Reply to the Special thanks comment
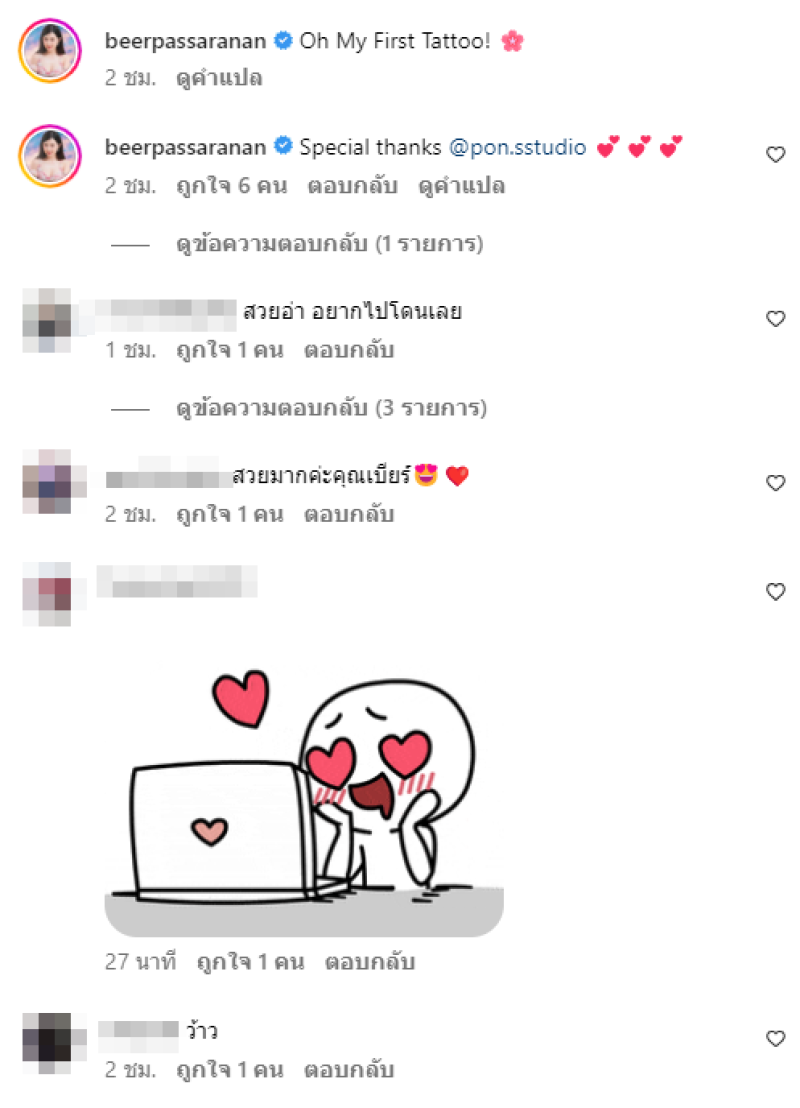 (352, 186)
